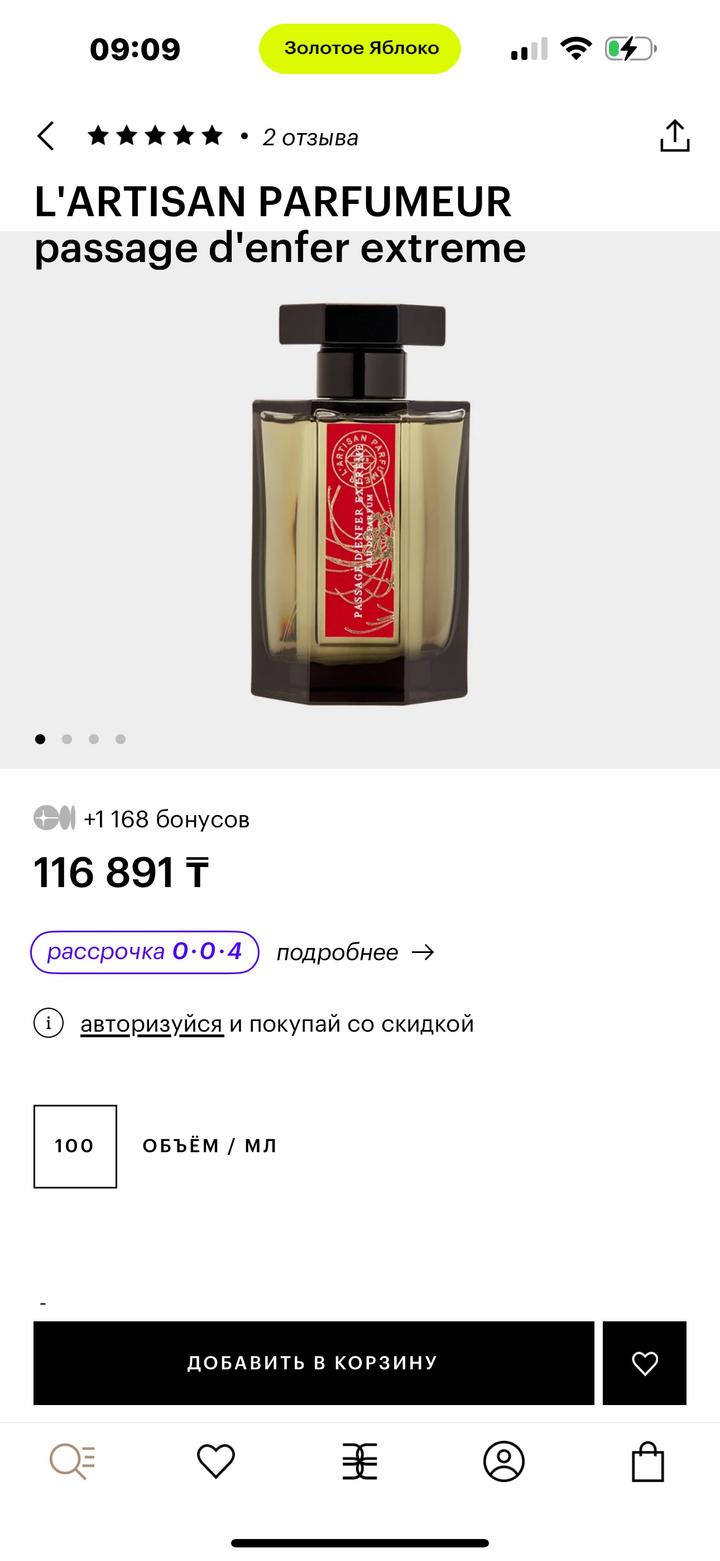
Task: Select the 100 ml volume option
Action: [x=75, y=1146]
